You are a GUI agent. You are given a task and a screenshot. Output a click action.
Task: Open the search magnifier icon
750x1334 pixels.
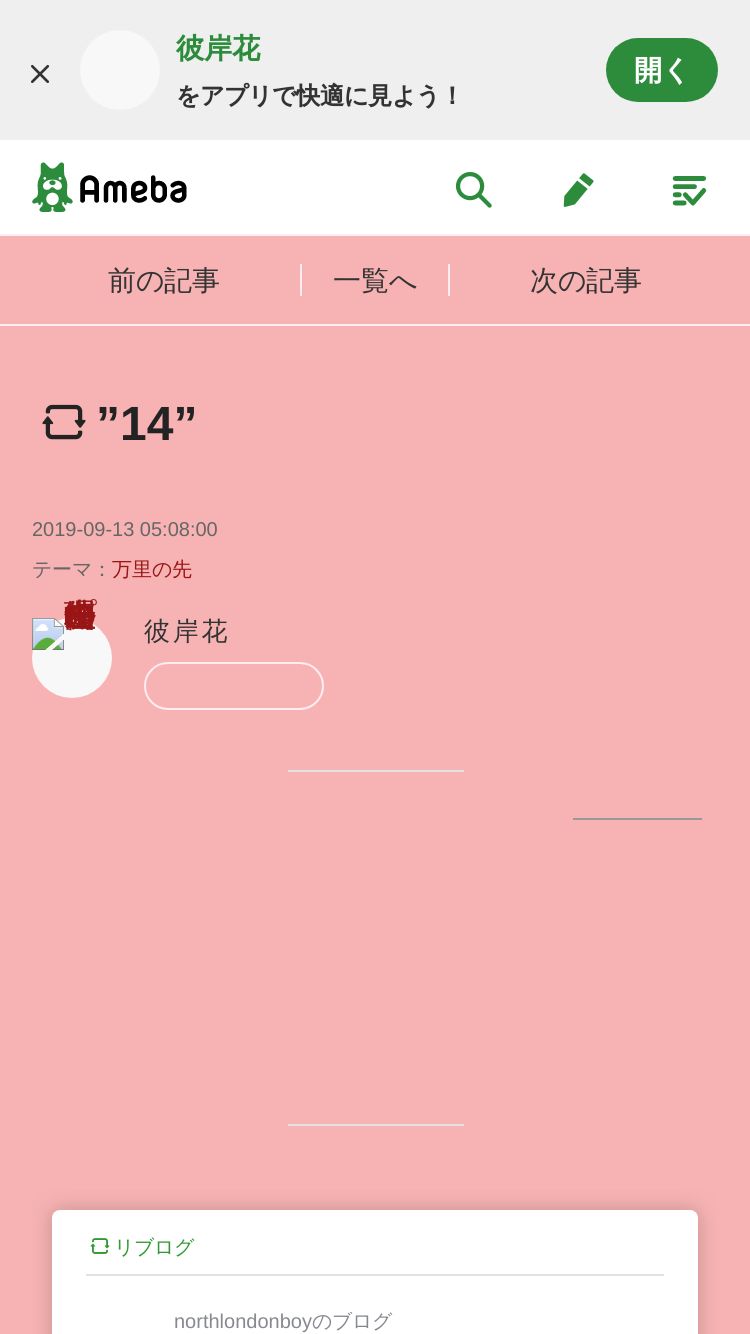click(x=473, y=189)
